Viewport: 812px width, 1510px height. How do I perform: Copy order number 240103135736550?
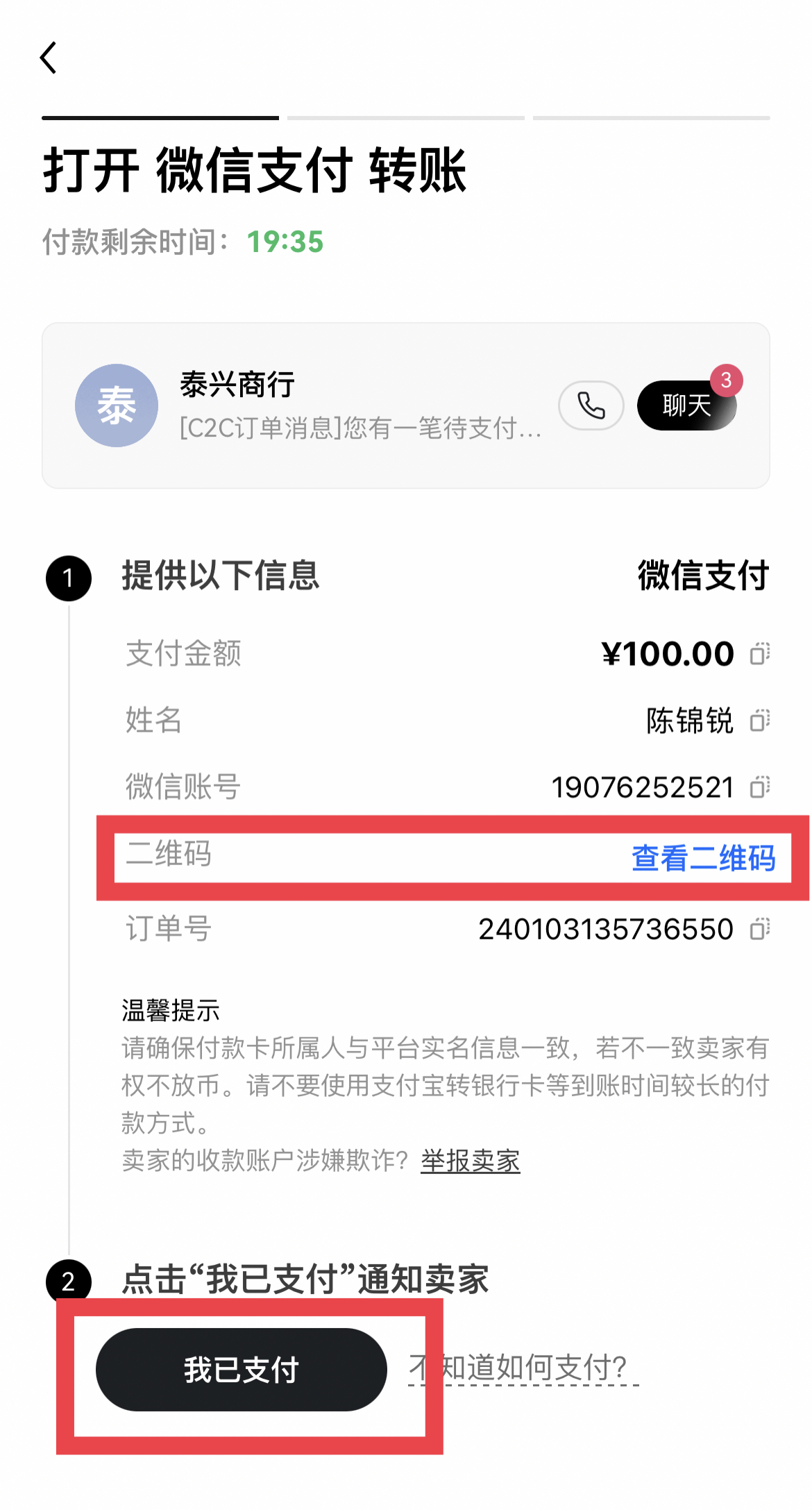pyautogui.click(x=760, y=928)
